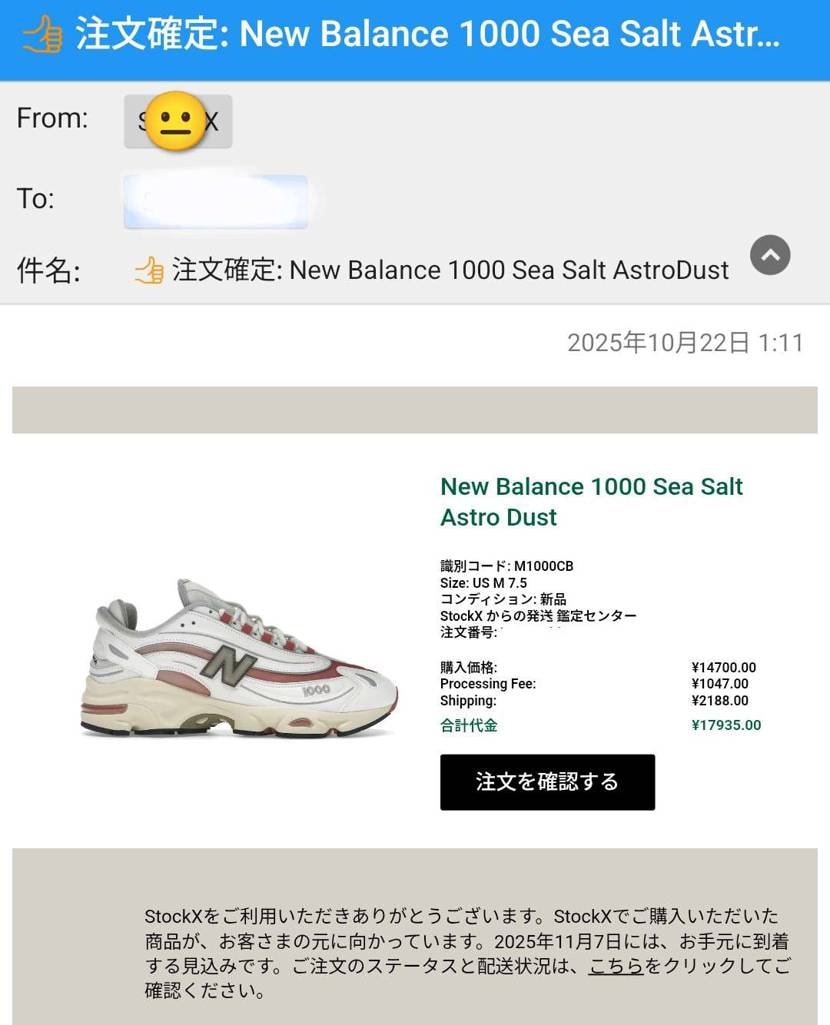Select the To field row
830x1025 pixels.
click(35, 199)
